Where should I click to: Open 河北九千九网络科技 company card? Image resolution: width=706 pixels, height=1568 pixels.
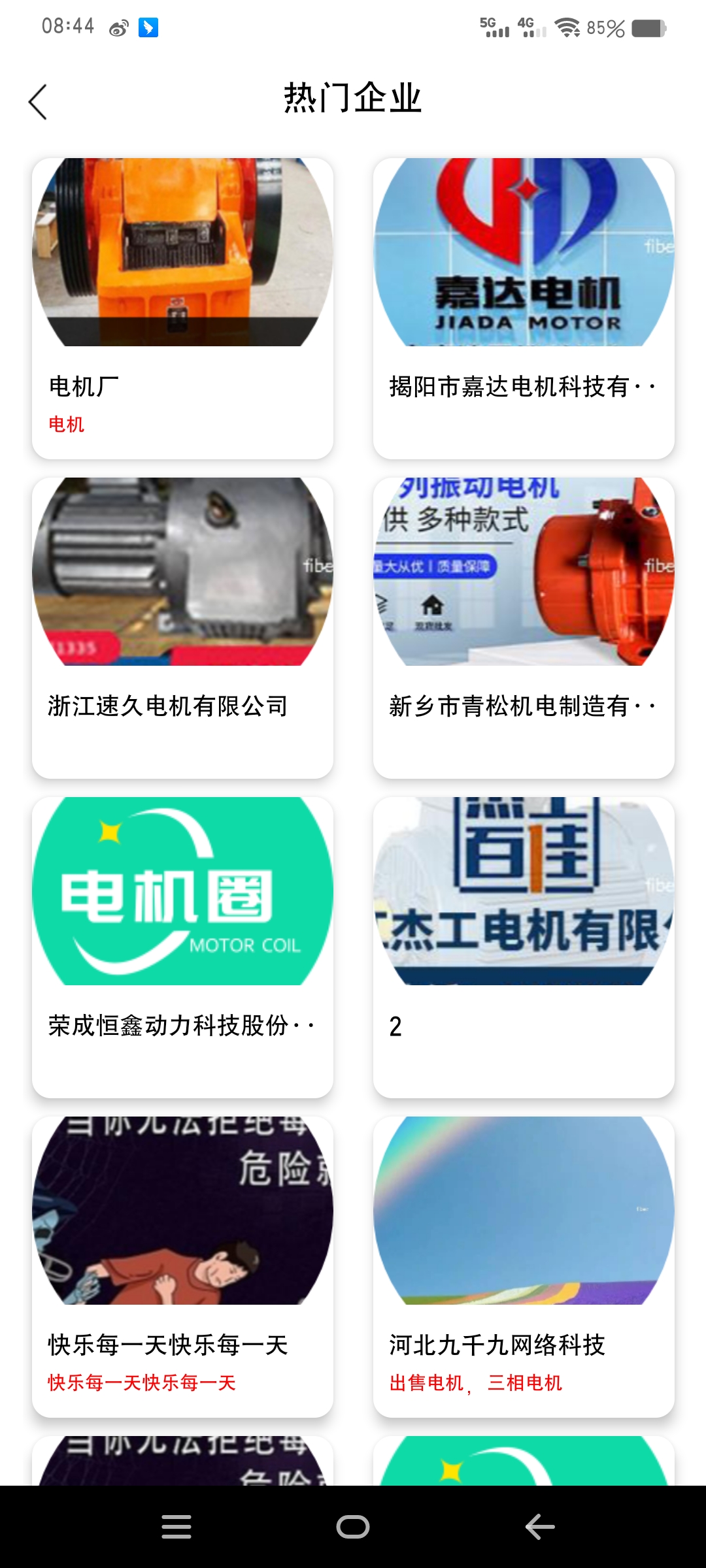pos(524,1267)
